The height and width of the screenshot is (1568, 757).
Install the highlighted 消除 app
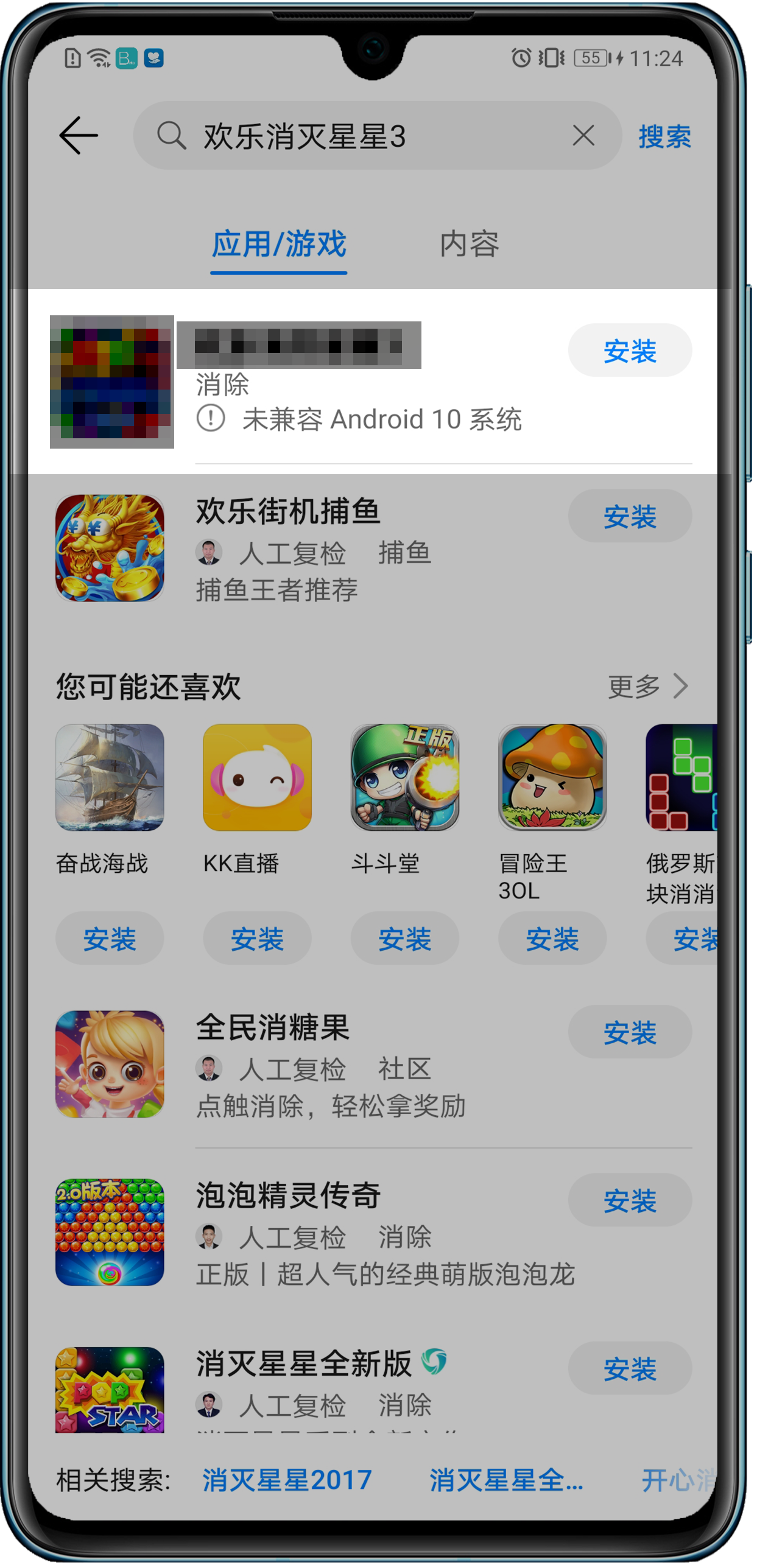click(x=629, y=351)
